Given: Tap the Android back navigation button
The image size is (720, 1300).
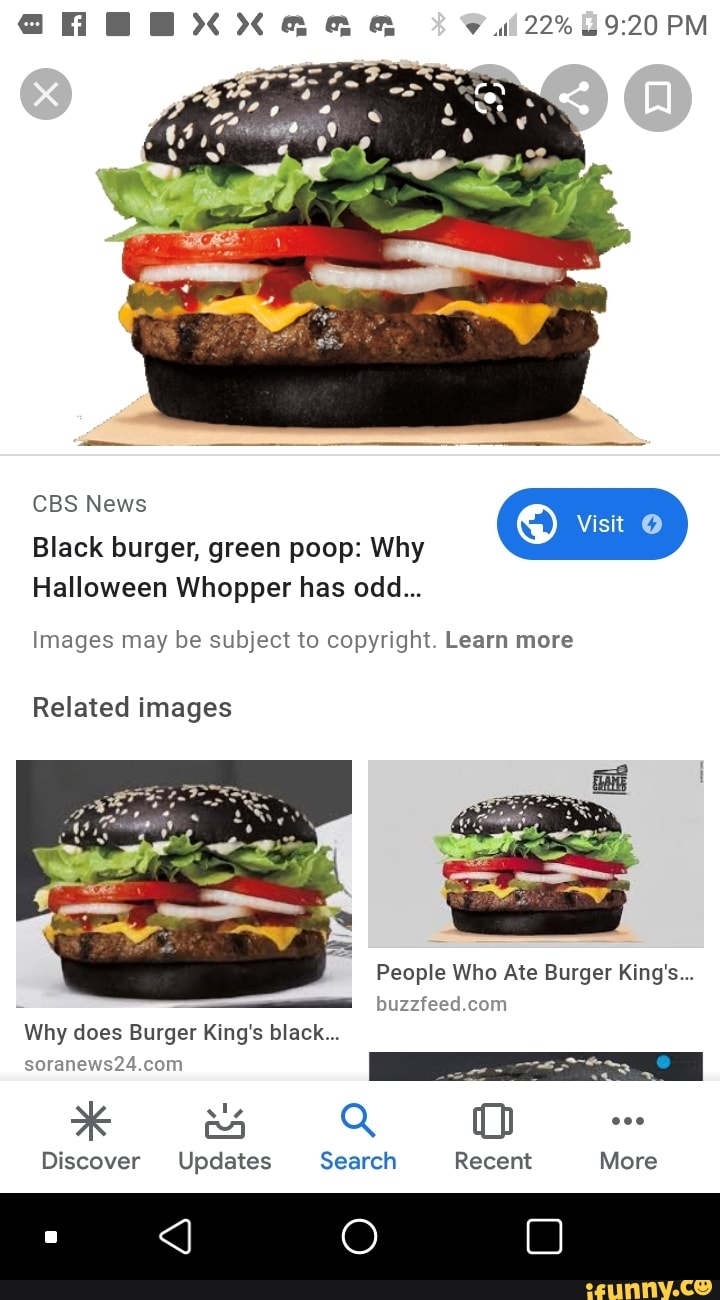Looking at the screenshot, I should (x=176, y=1236).
